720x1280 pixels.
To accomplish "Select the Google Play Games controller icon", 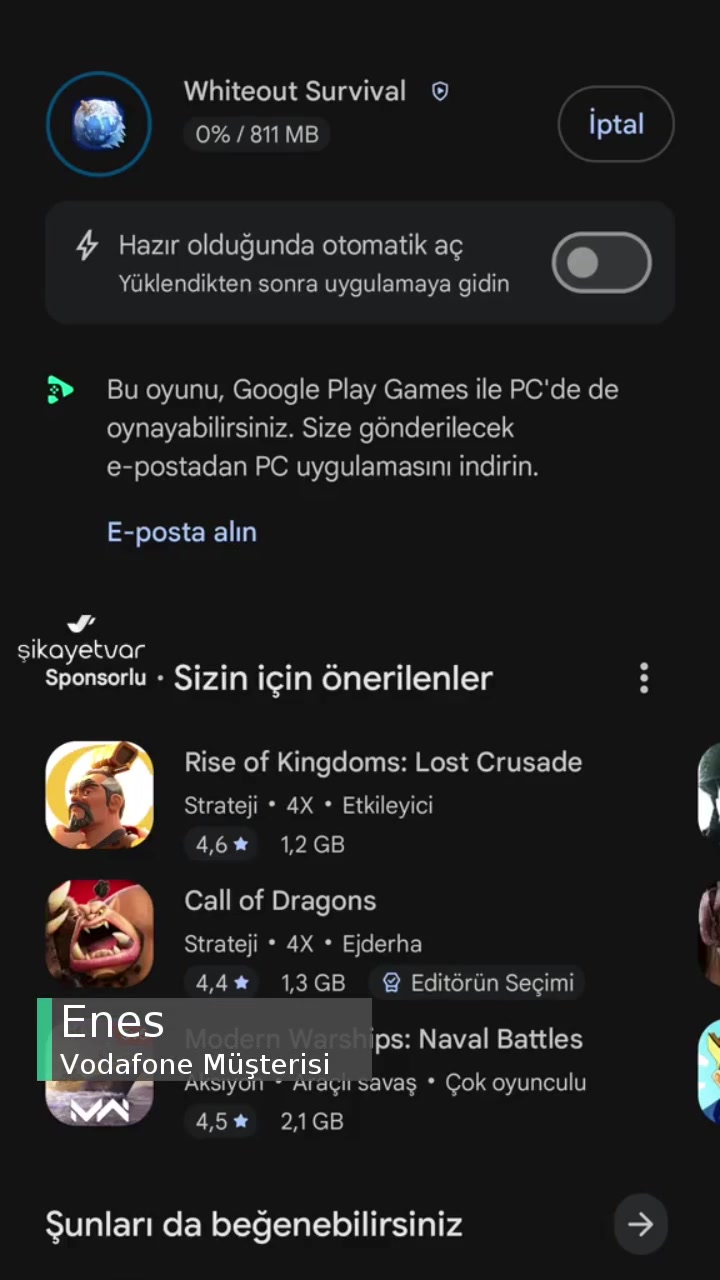I will point(61,390).
